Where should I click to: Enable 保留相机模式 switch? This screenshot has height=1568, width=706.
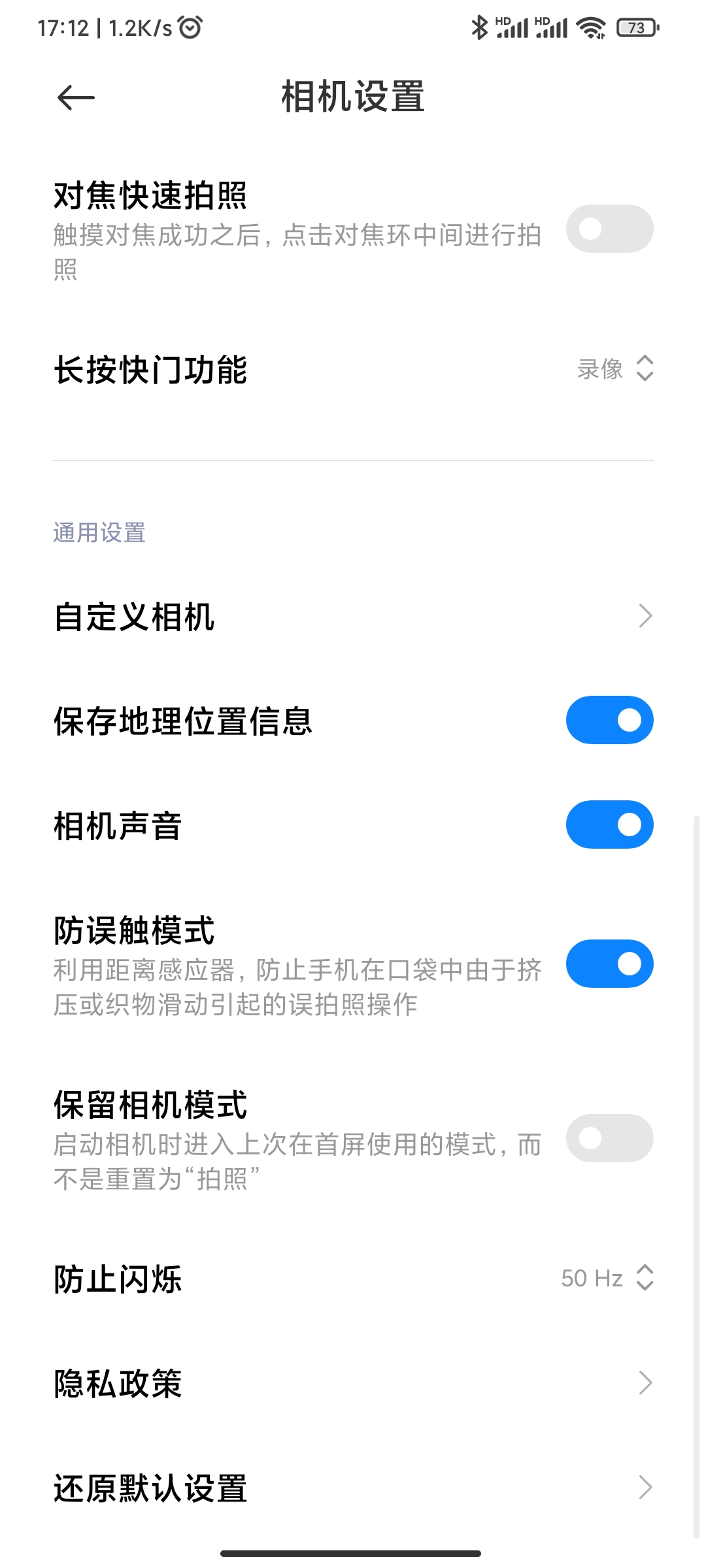609,1137
